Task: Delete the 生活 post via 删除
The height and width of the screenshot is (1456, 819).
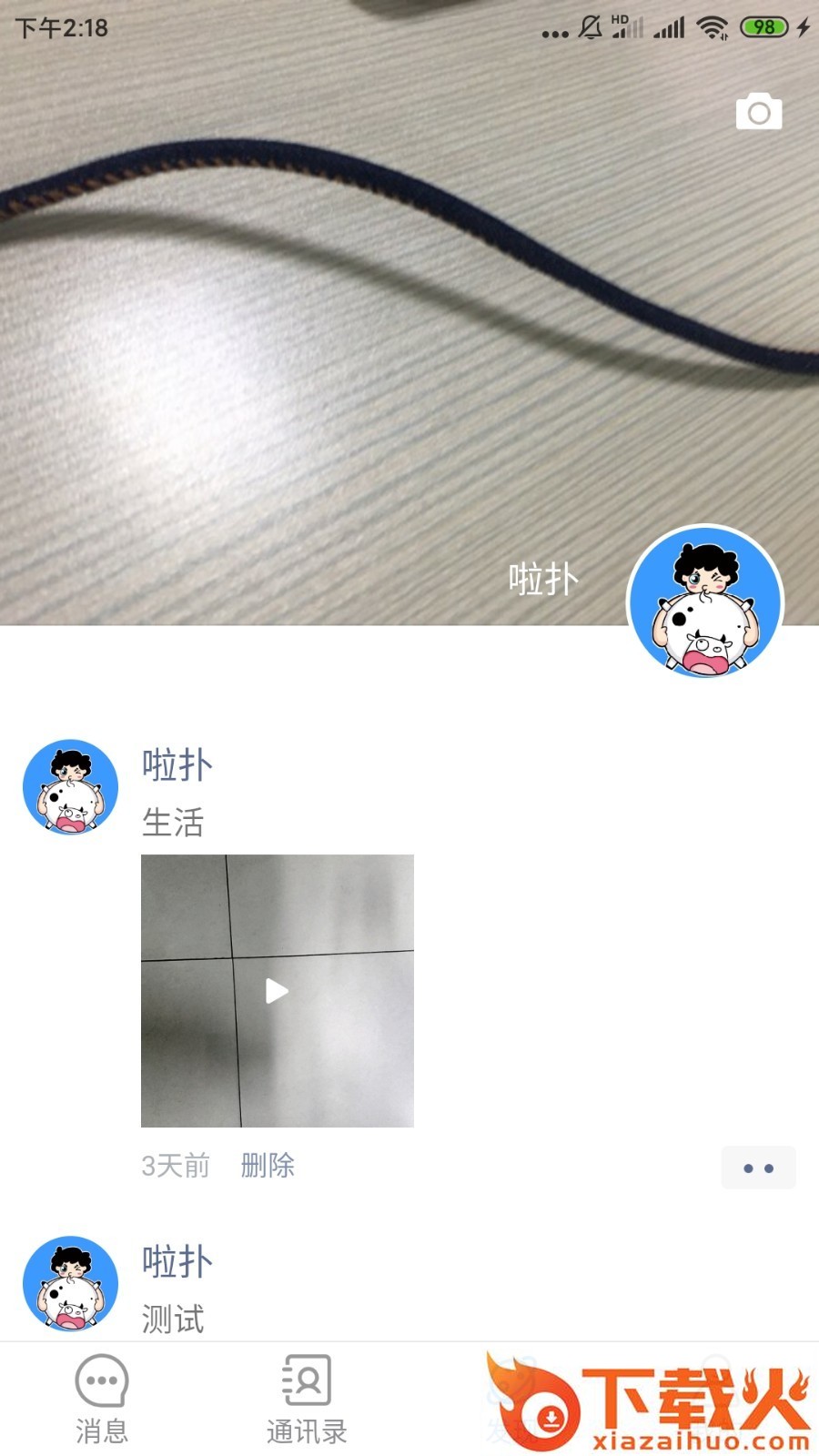Action: tap(268, 1165)
